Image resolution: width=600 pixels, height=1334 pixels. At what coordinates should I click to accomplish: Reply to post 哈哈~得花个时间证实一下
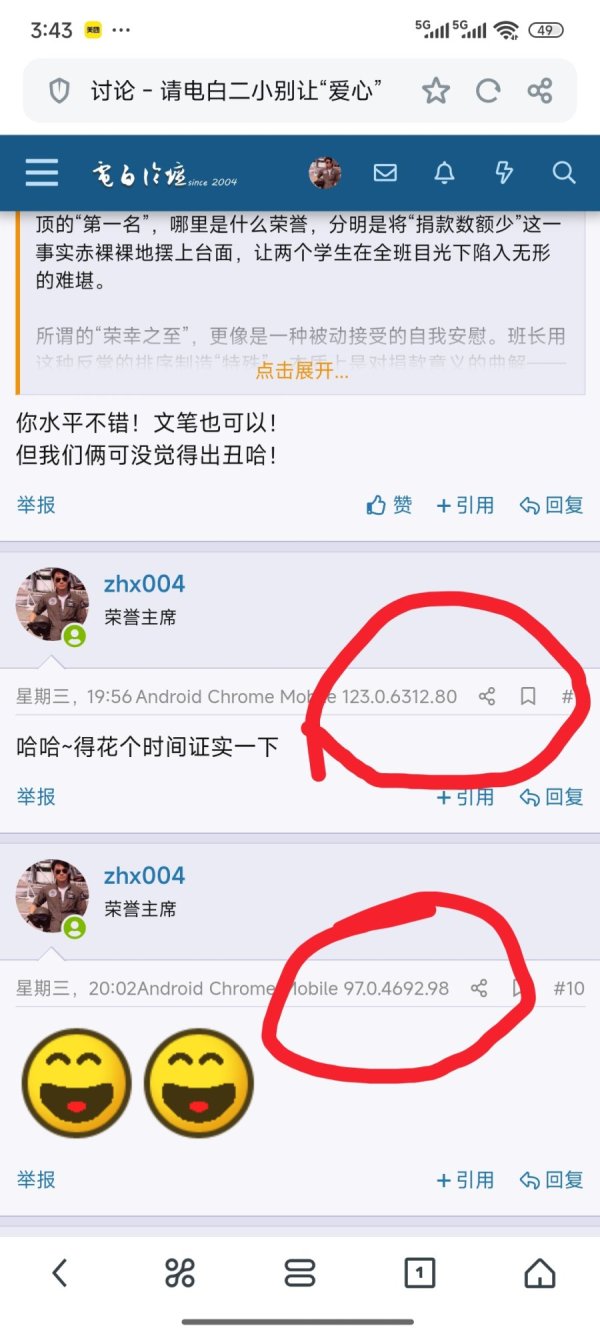click(551, 797)
